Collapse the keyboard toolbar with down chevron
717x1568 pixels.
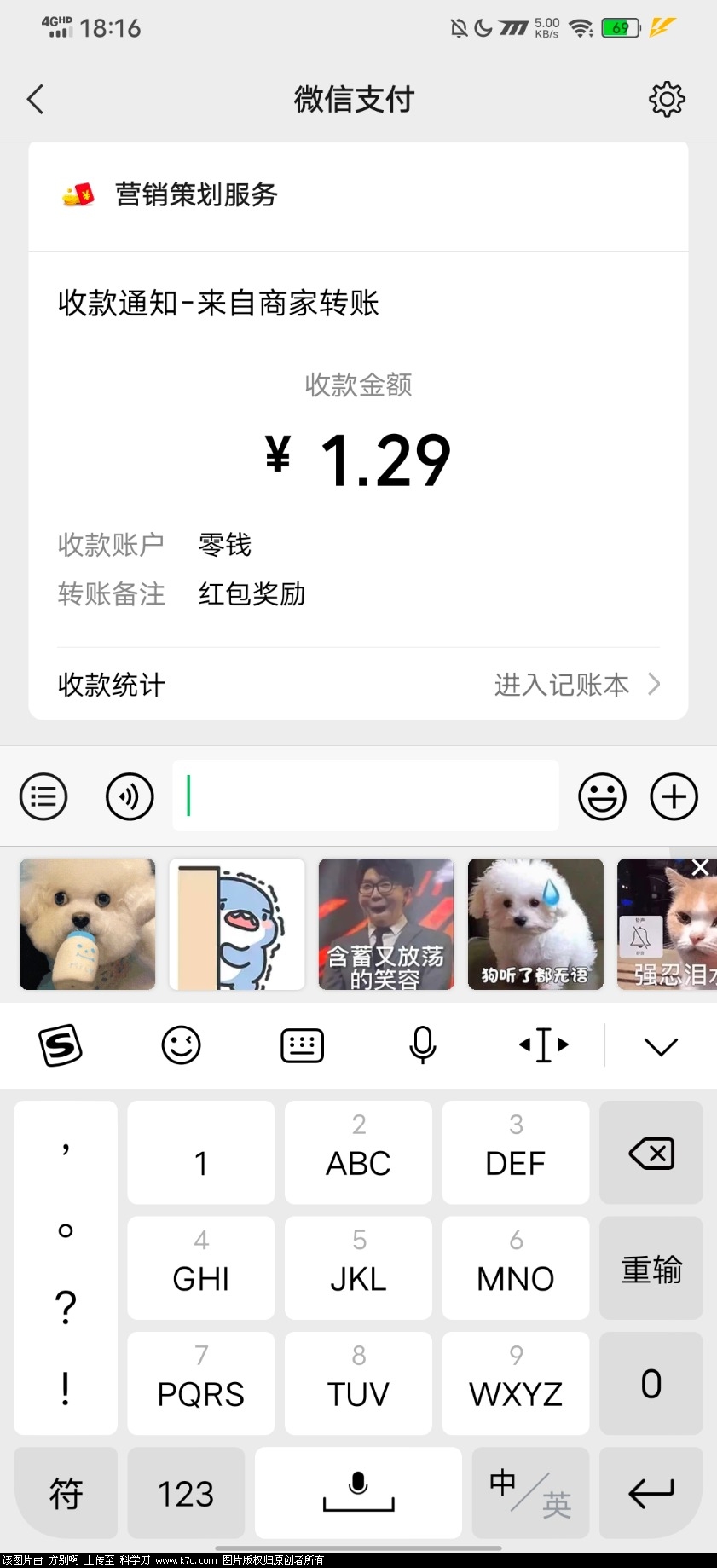point(662,1044)
